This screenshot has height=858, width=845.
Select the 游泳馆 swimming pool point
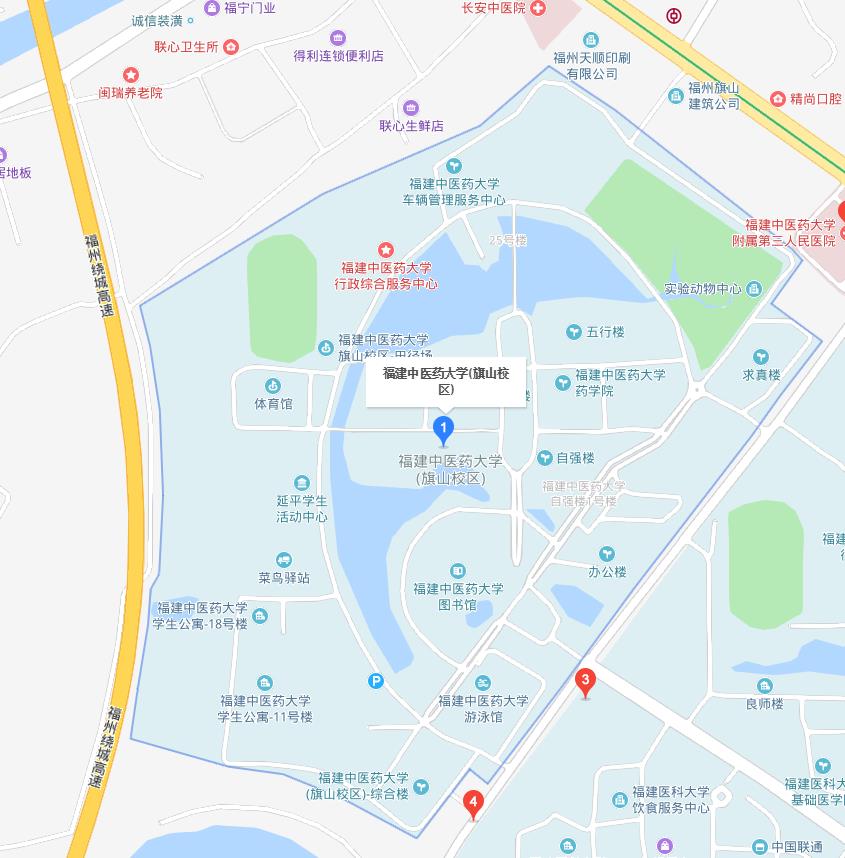483,683
